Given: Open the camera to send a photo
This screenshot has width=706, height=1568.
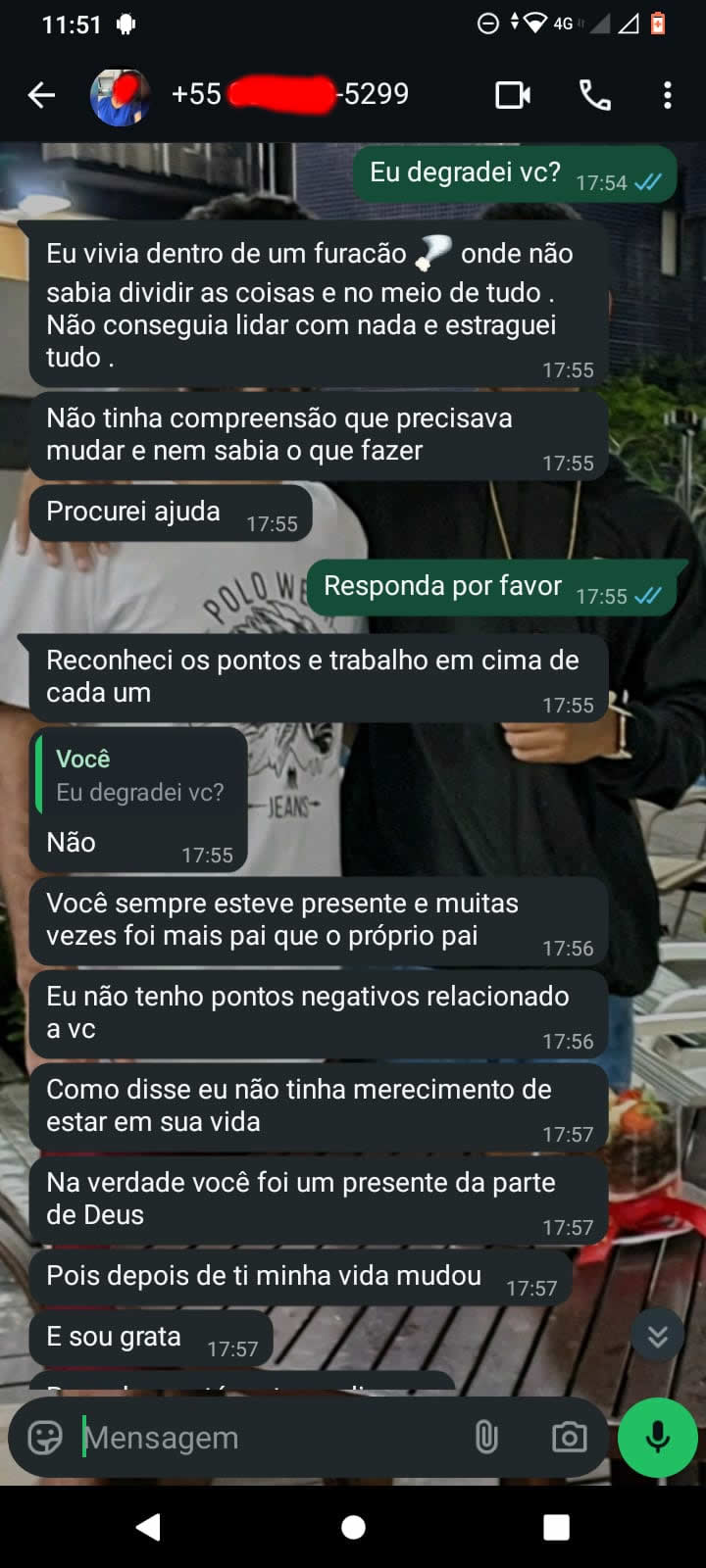Looking at the screenshot, I should 569,1438.
